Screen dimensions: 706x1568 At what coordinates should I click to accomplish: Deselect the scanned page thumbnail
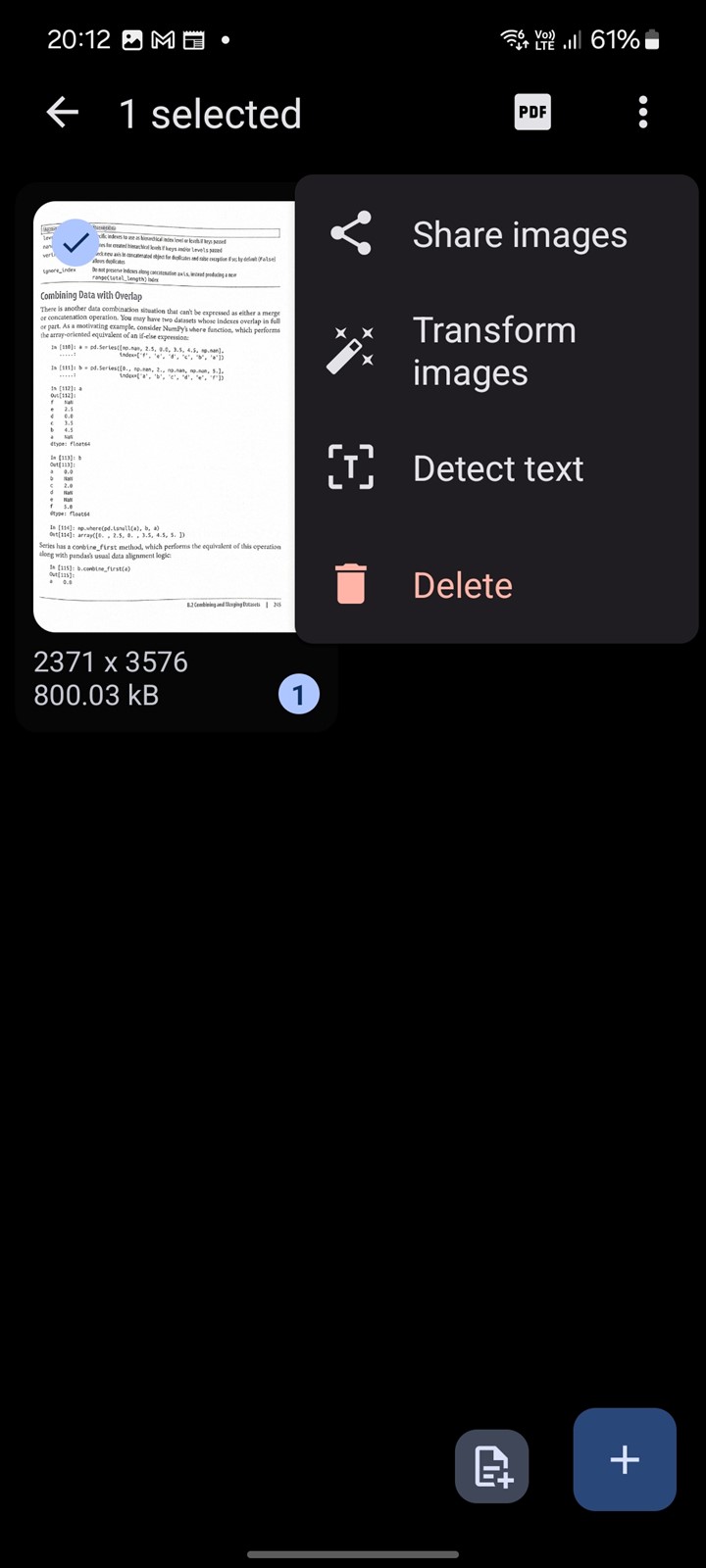tap(164, 416)
